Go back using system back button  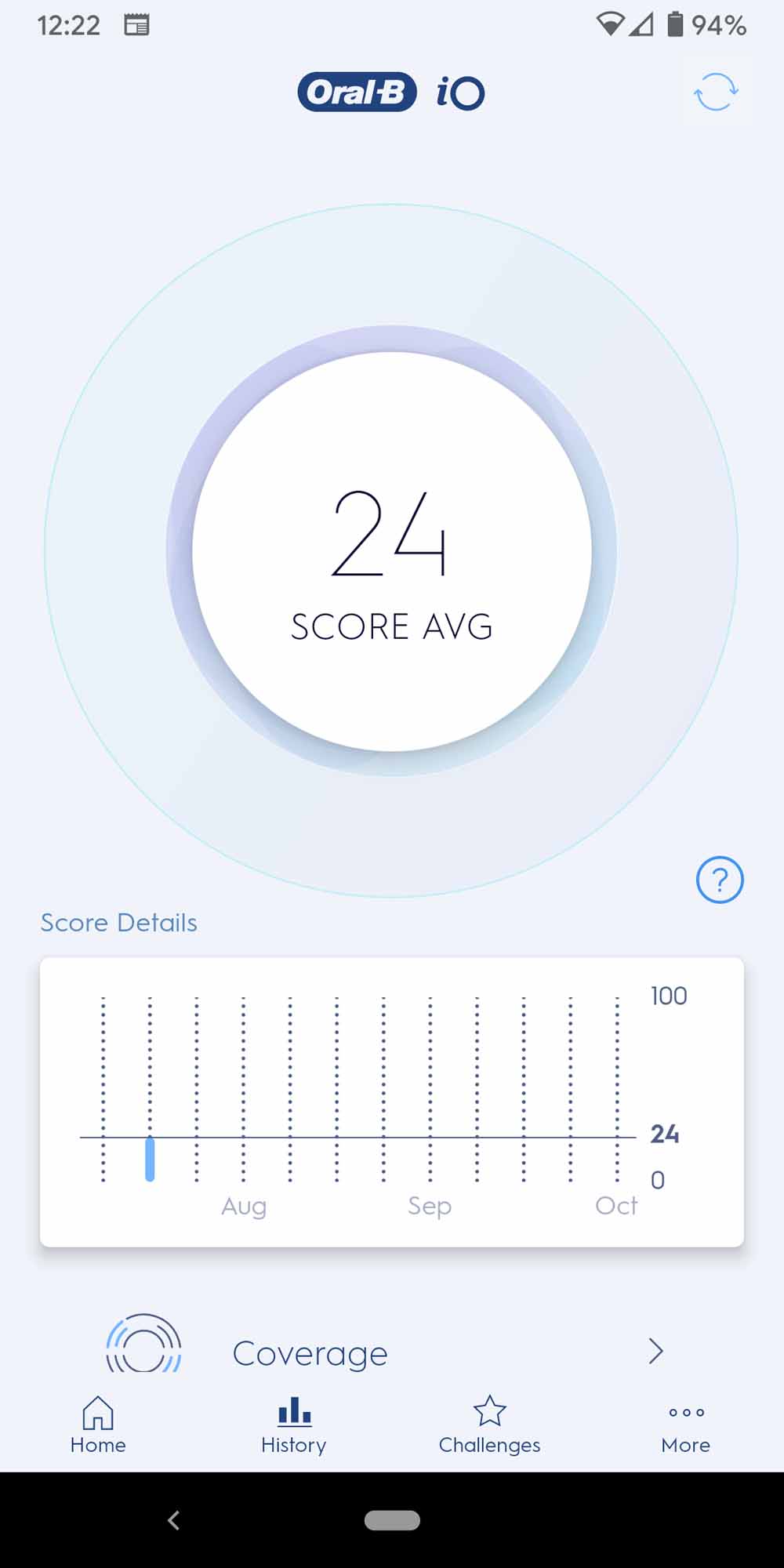click(174, 1520)
